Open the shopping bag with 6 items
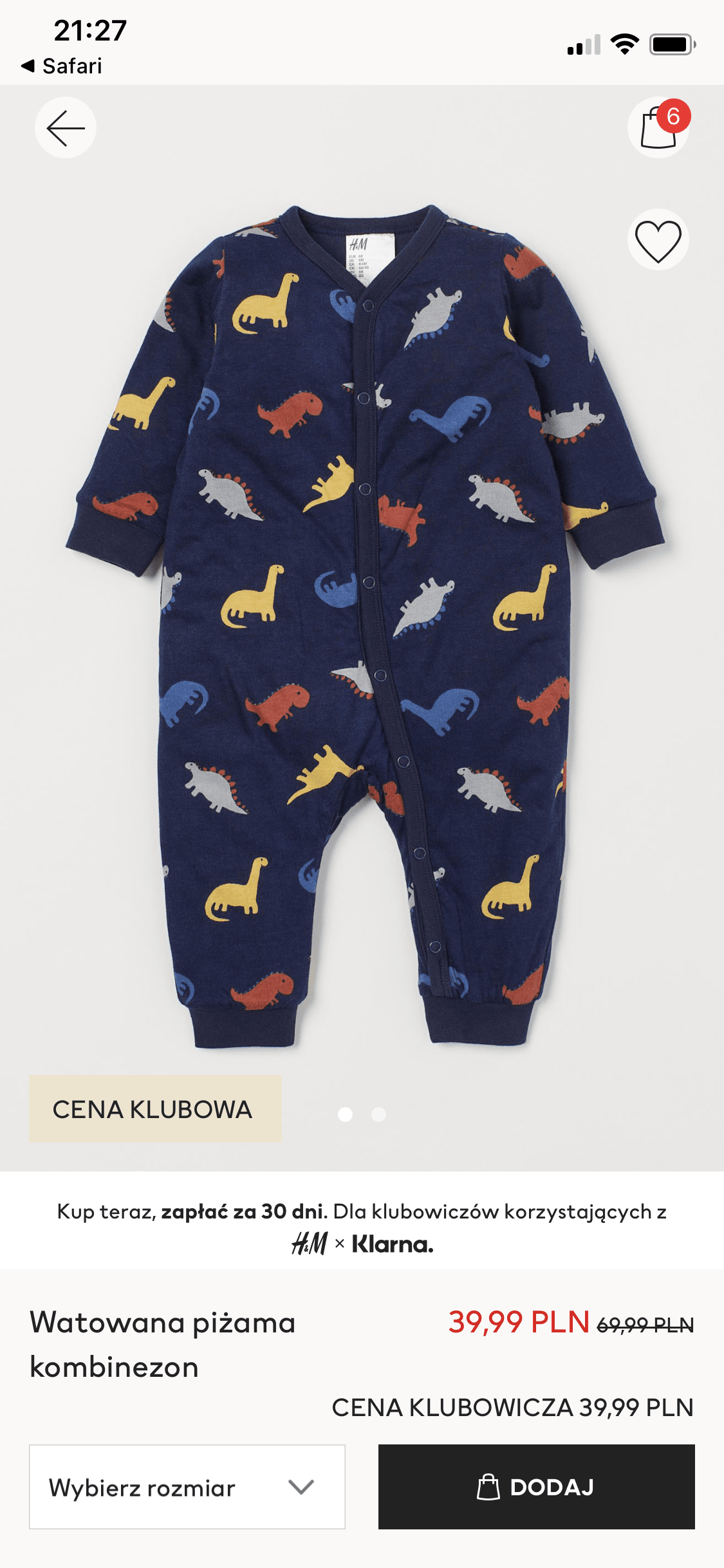This screenshot has width=724, height=1568. pyautogui.click(x=658, y=127)
